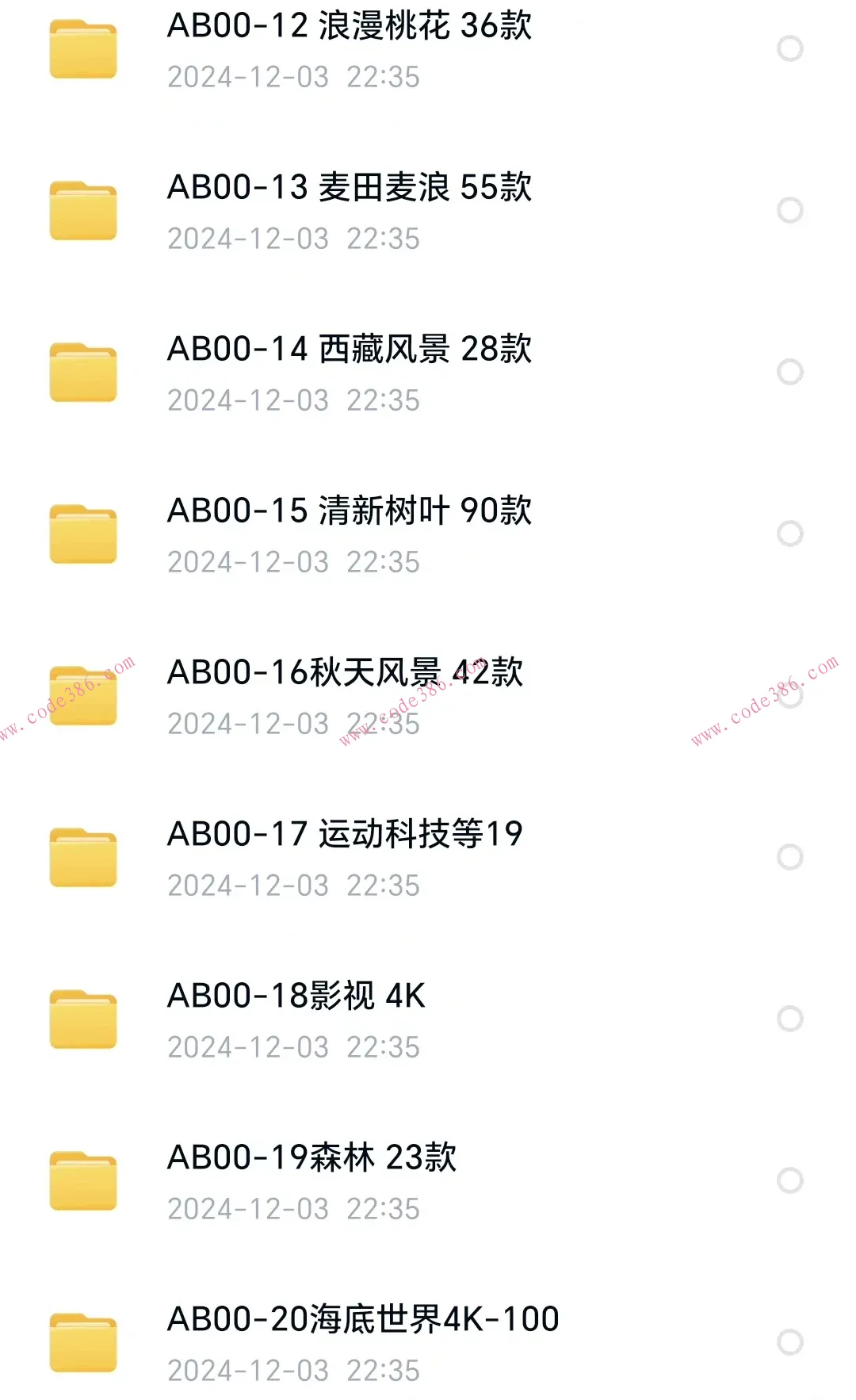Image resolution: width=856 pixels, height=1400 pixels.
Task: Click the folder icon of AB00-12 浪漫桃花
Action: 83,49
